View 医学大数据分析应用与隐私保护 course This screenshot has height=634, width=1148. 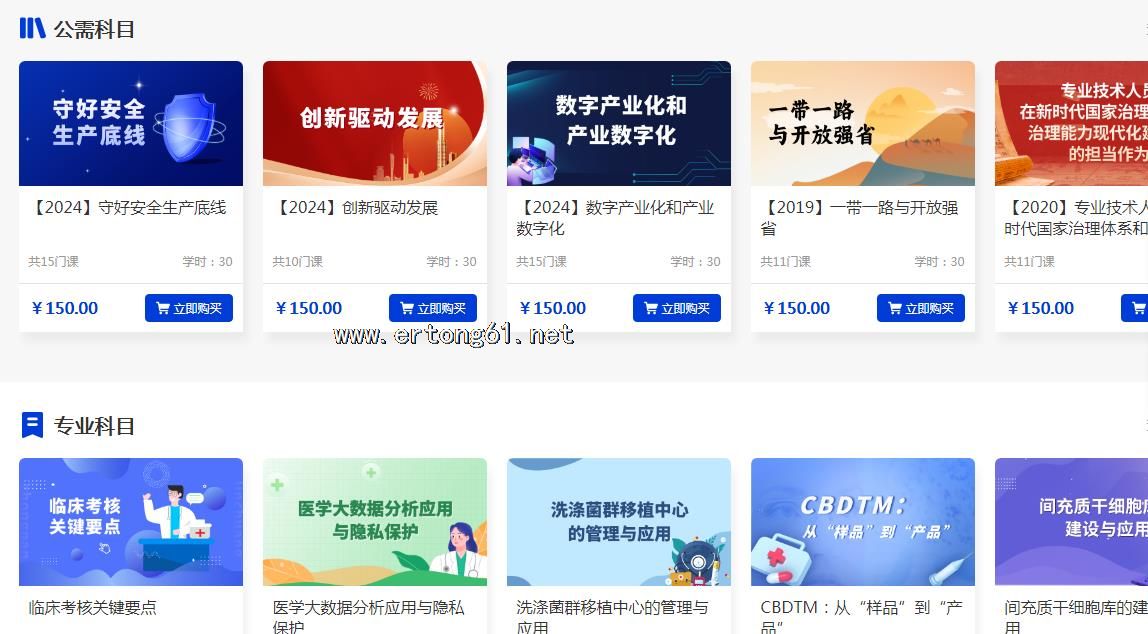[x=375, y=522]
